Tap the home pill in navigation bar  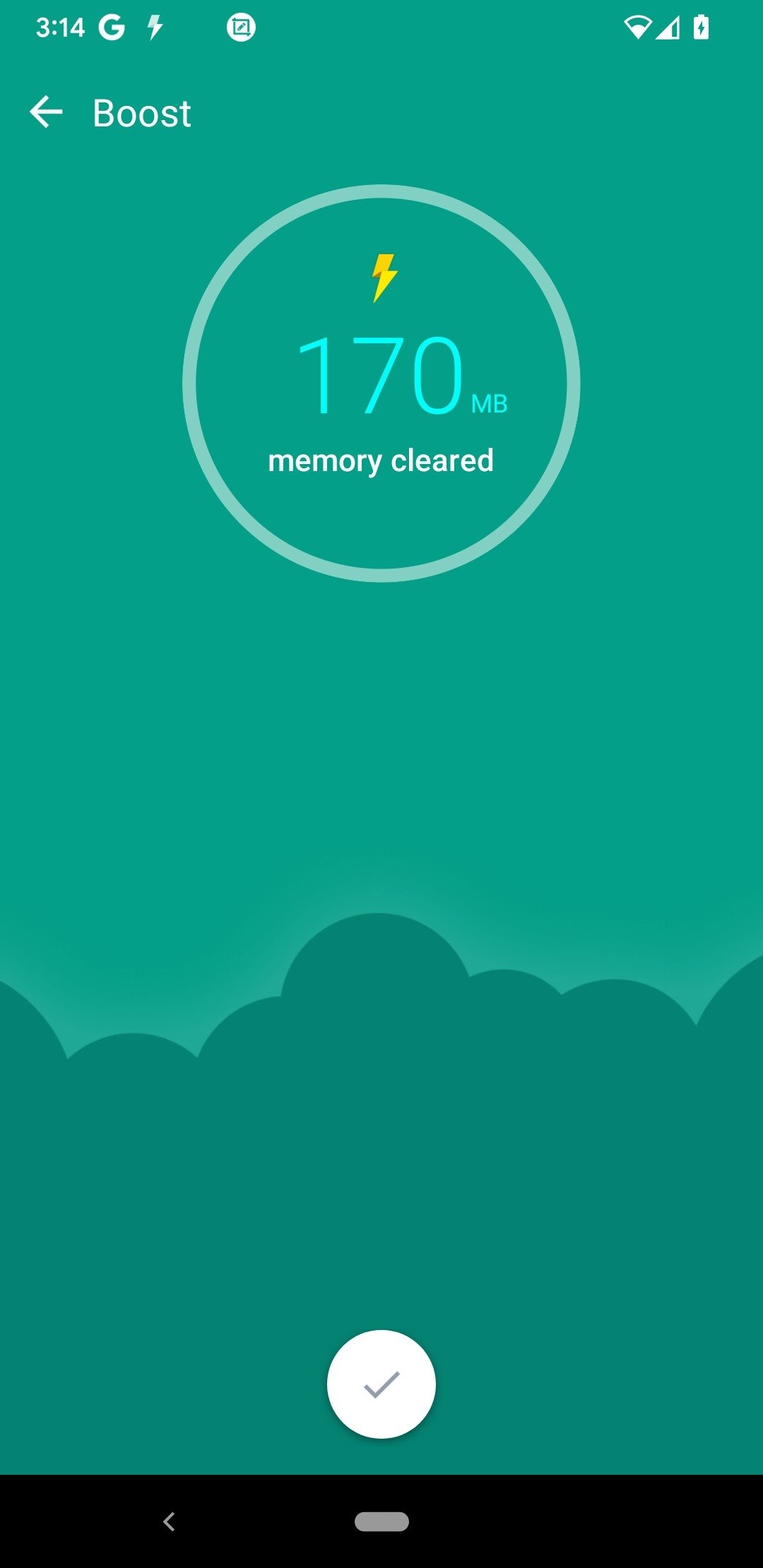point(381,1521)
